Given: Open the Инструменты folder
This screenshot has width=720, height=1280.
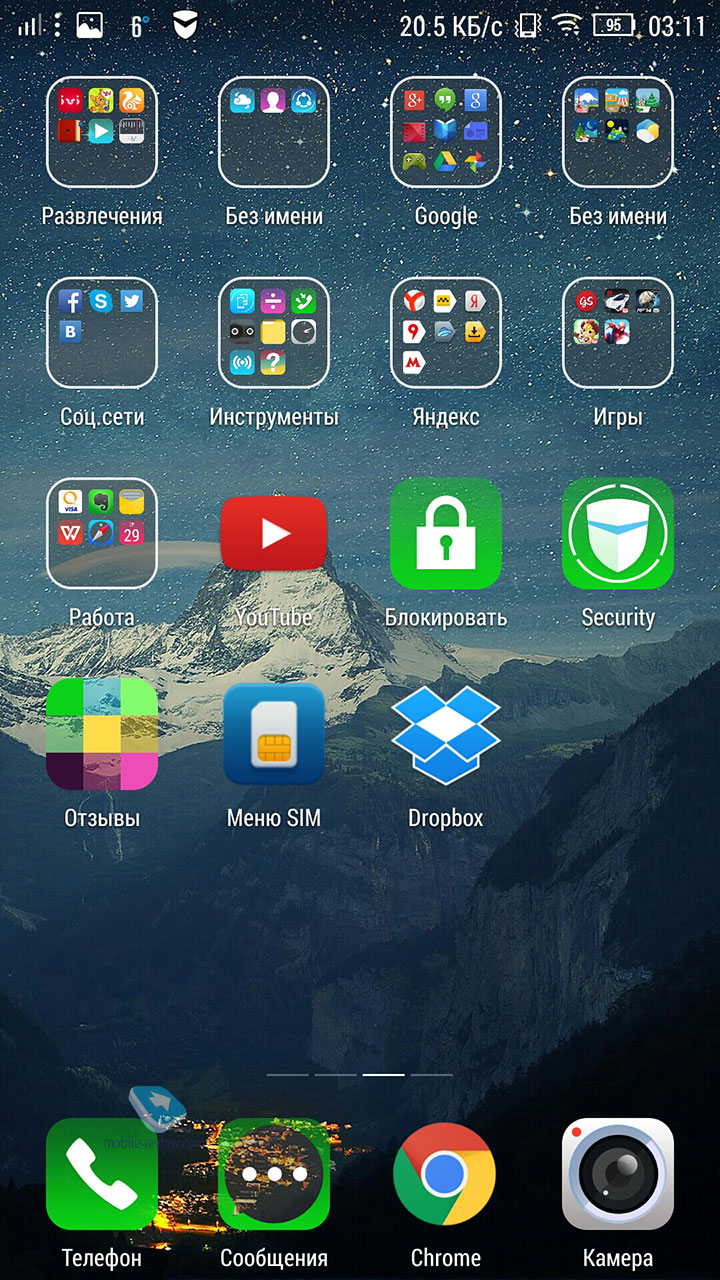Looking at the screenshot, I should point(274,333).
